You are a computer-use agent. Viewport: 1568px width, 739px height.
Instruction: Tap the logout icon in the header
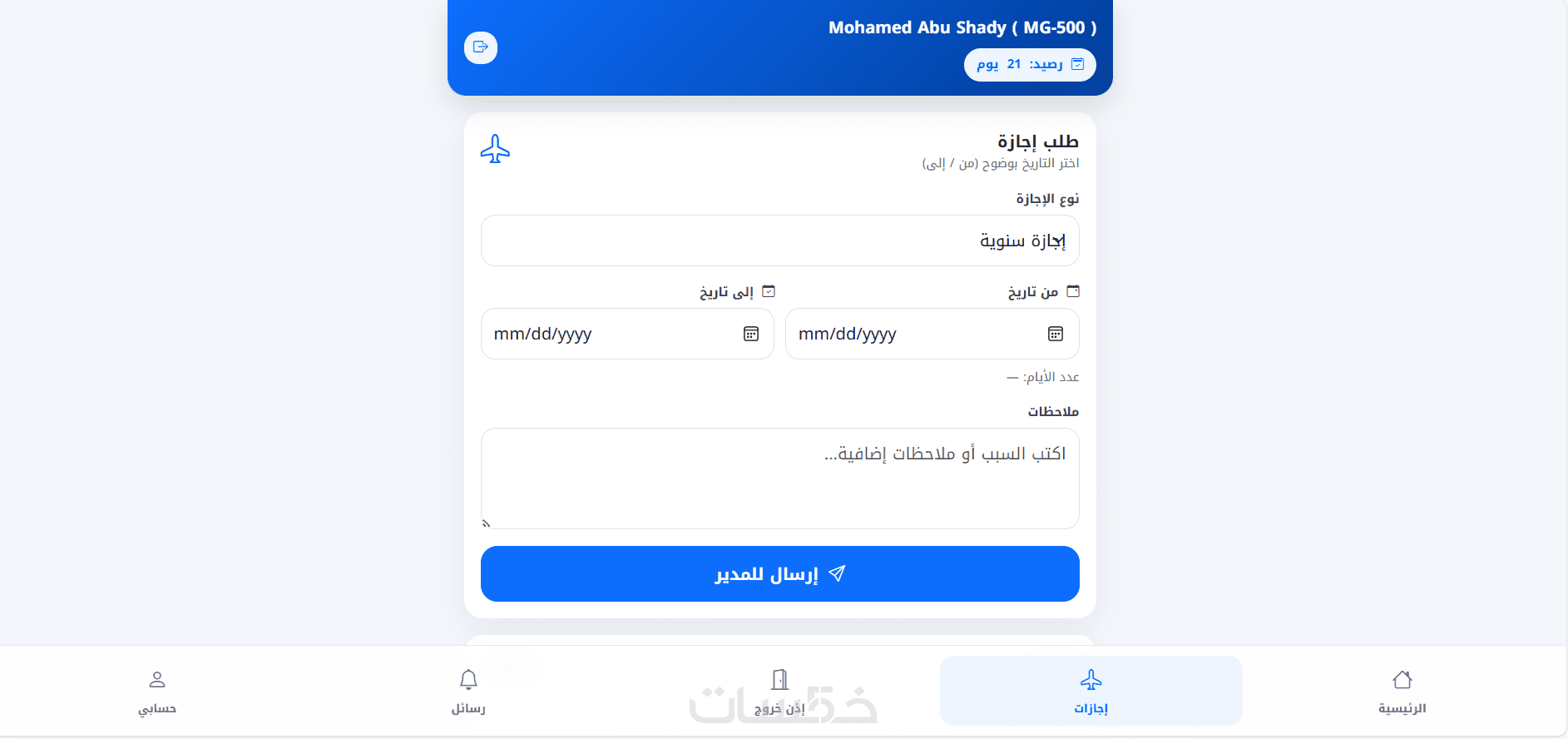pos(481,47)
